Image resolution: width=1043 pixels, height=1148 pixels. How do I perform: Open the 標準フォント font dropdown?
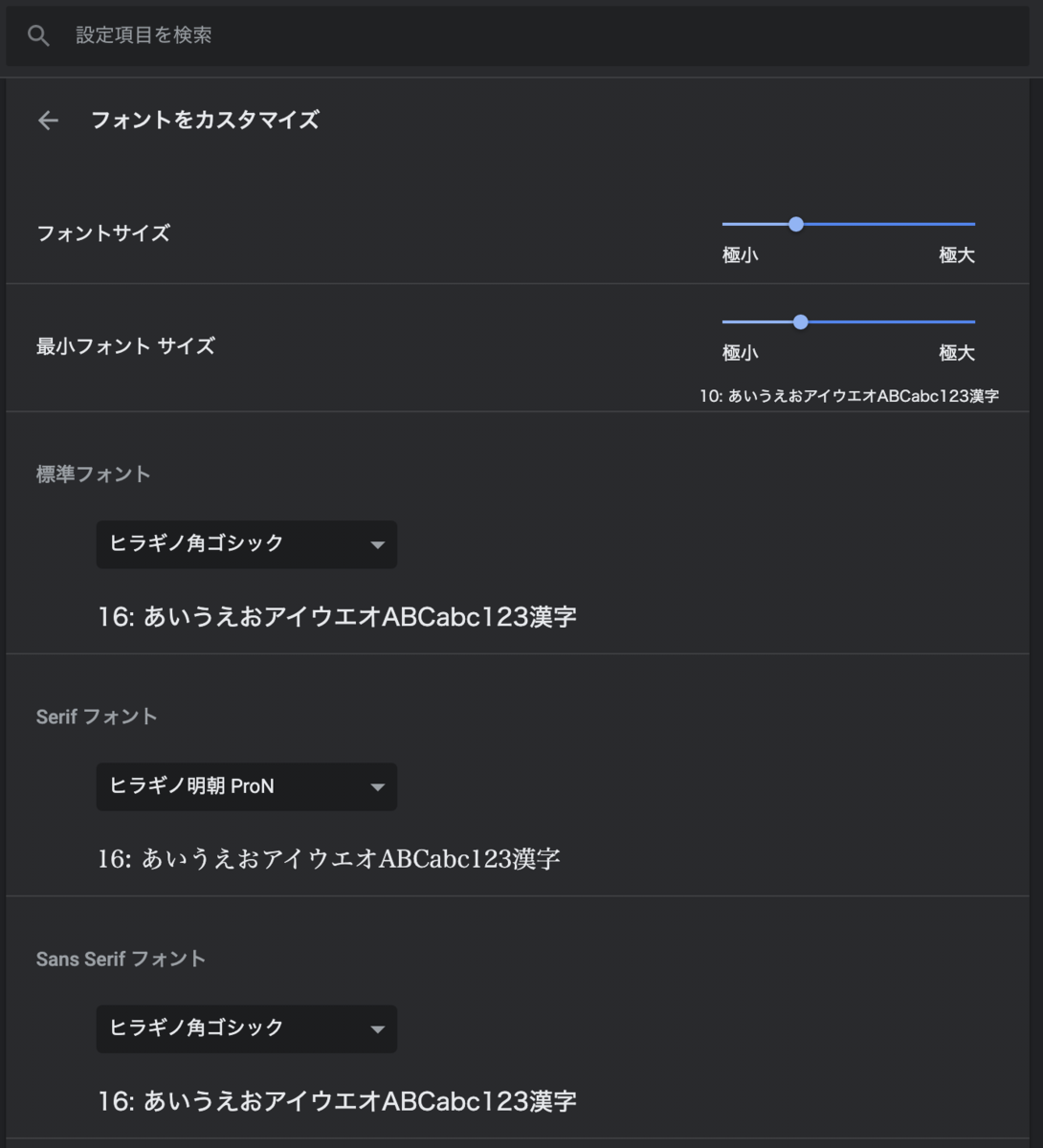click(x=246, y=544)
